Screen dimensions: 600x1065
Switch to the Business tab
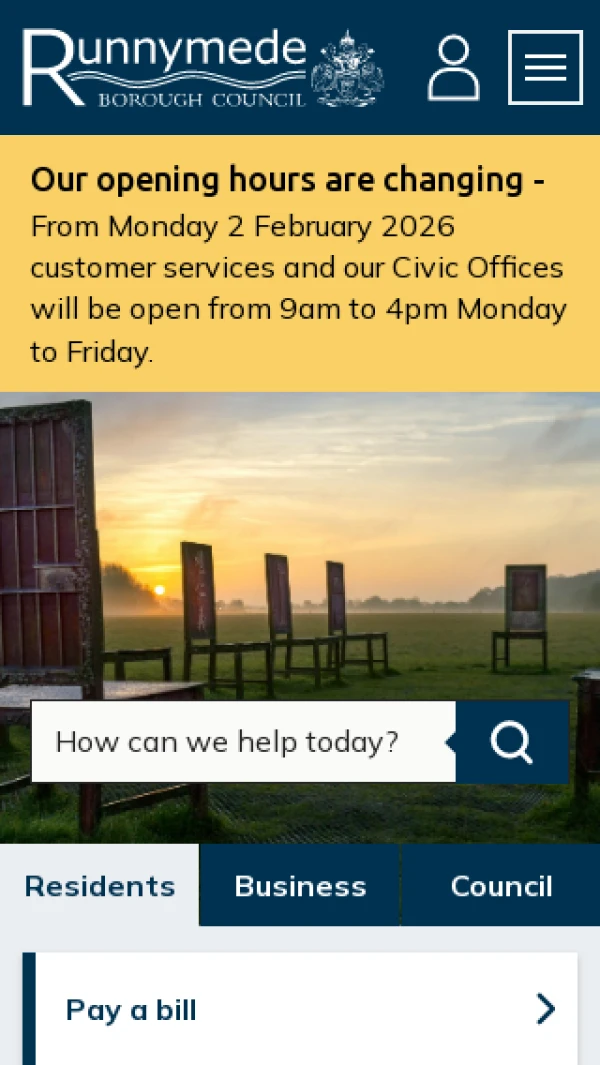point(300,886)
